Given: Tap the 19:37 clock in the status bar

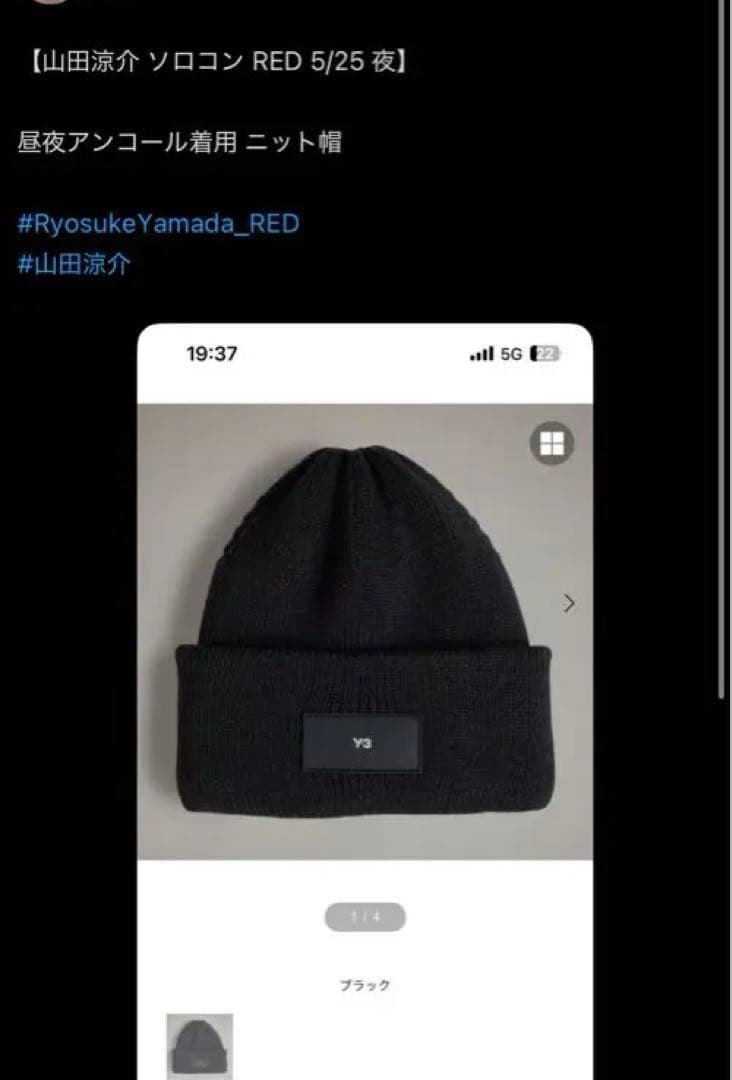Looking at the screenshot, I should [210, 352].
